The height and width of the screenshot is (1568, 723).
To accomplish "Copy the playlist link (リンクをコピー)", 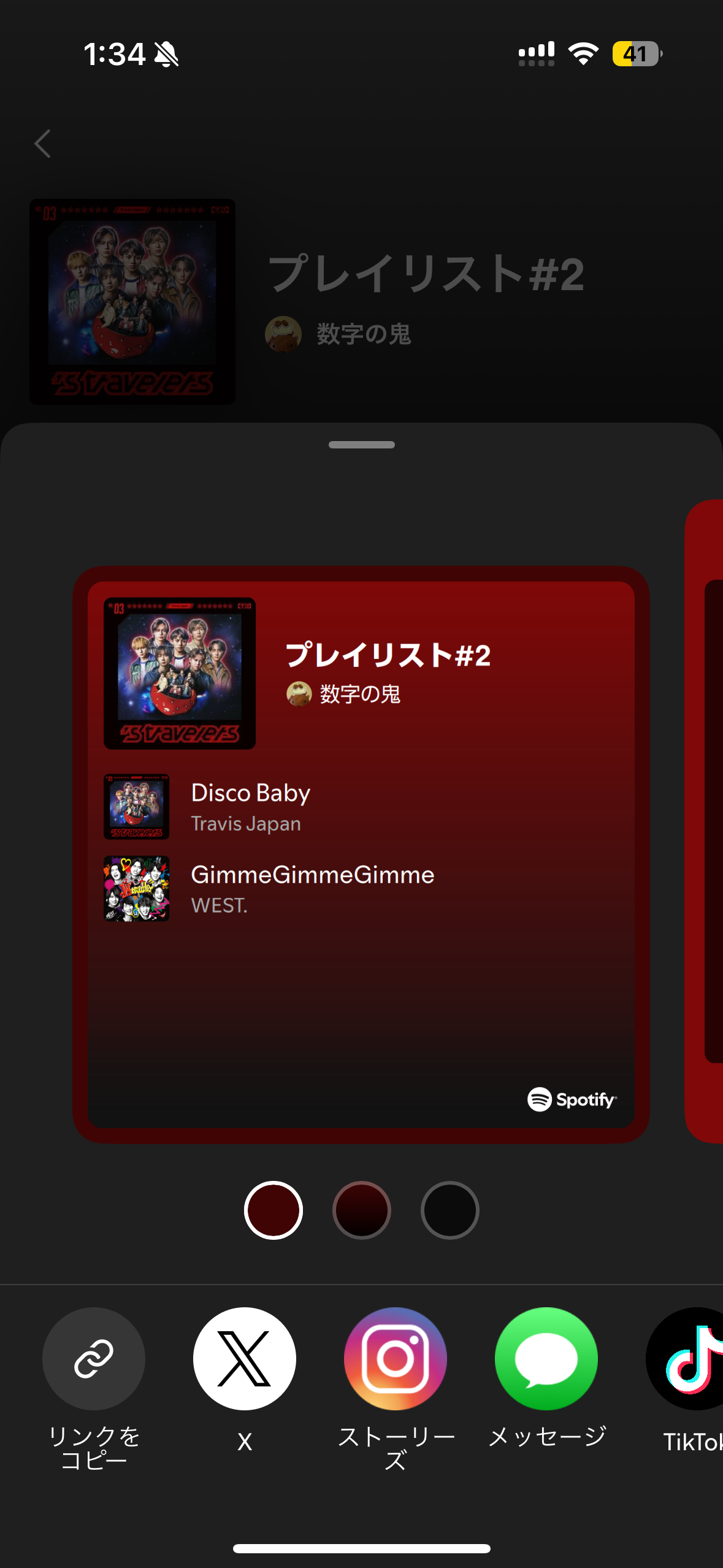I will [94, 1358].
